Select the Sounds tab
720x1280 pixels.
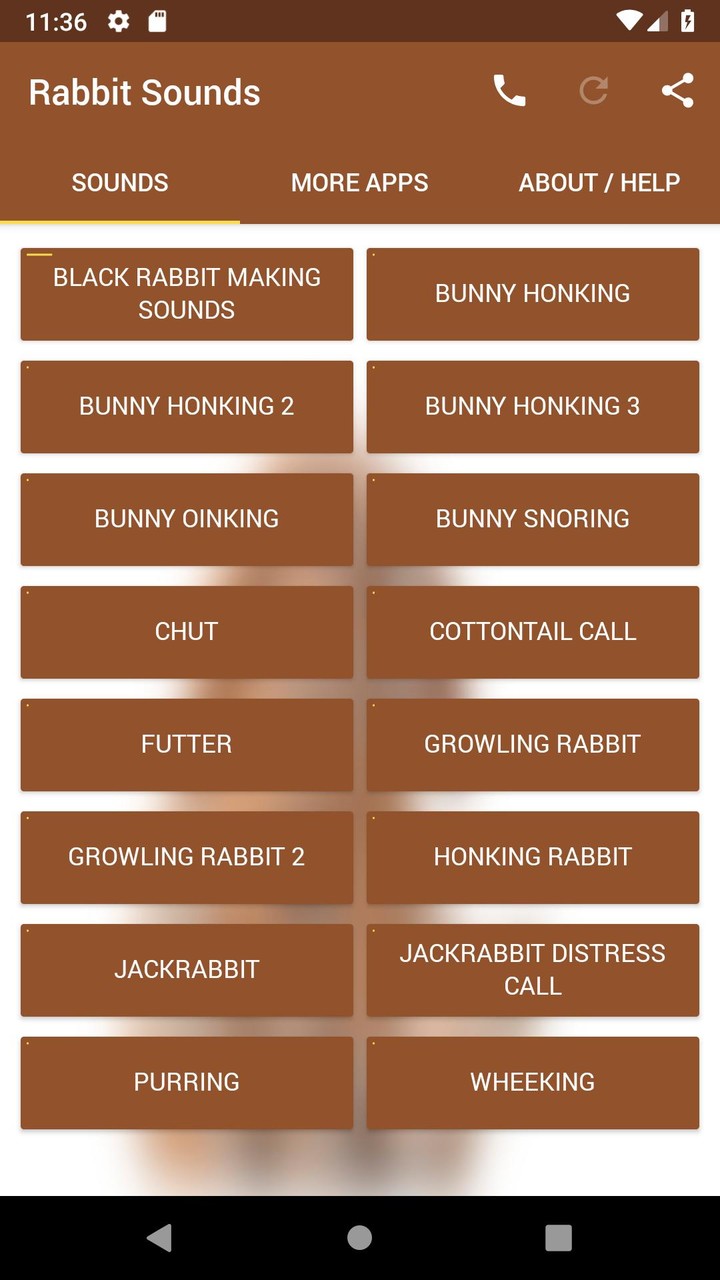(x=120, y=183)
